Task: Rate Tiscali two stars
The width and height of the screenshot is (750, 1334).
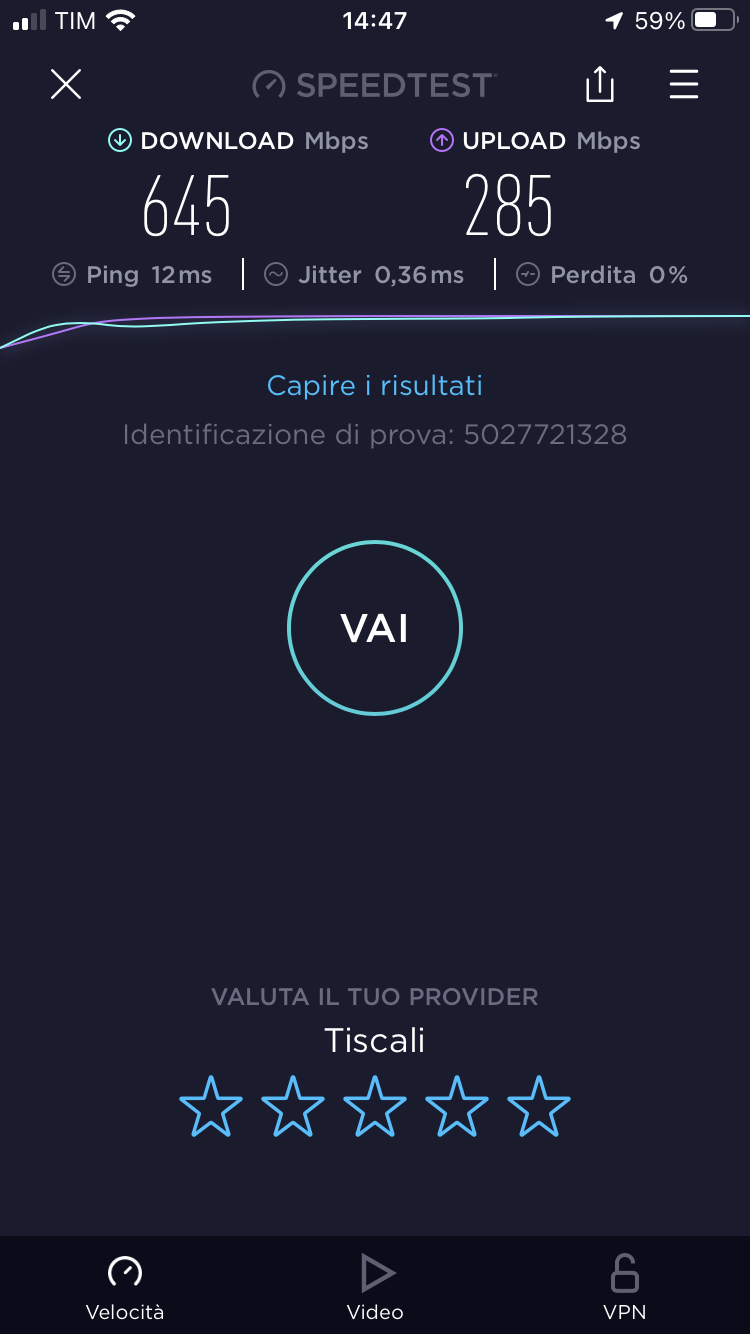Action: click(x=293, y=1106)
